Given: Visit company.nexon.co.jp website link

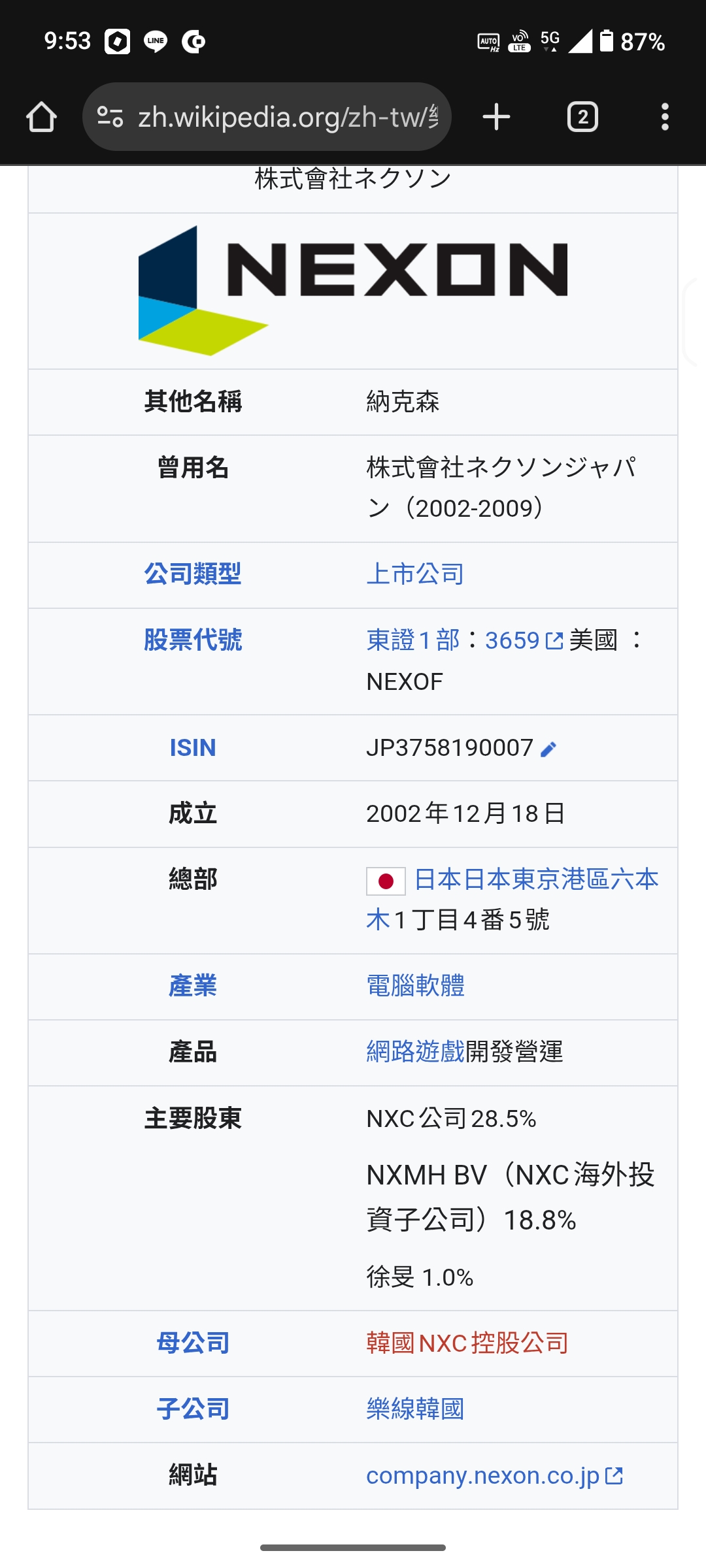Looking at the screenshot, I should (x=484, y=1476).
